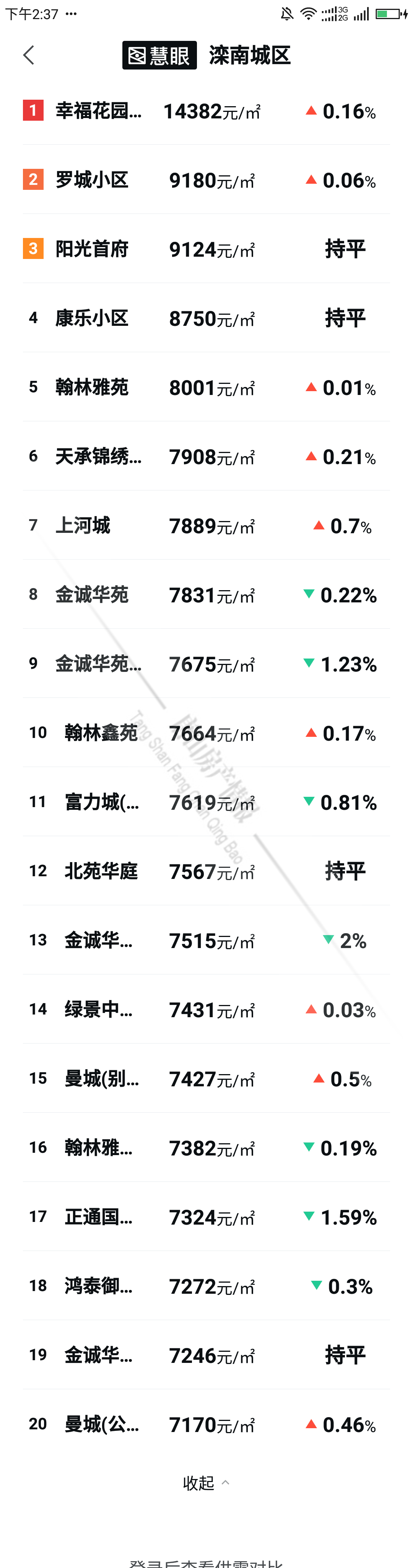Open the 绿景中 entry ranked 14

pos(98,1009)
